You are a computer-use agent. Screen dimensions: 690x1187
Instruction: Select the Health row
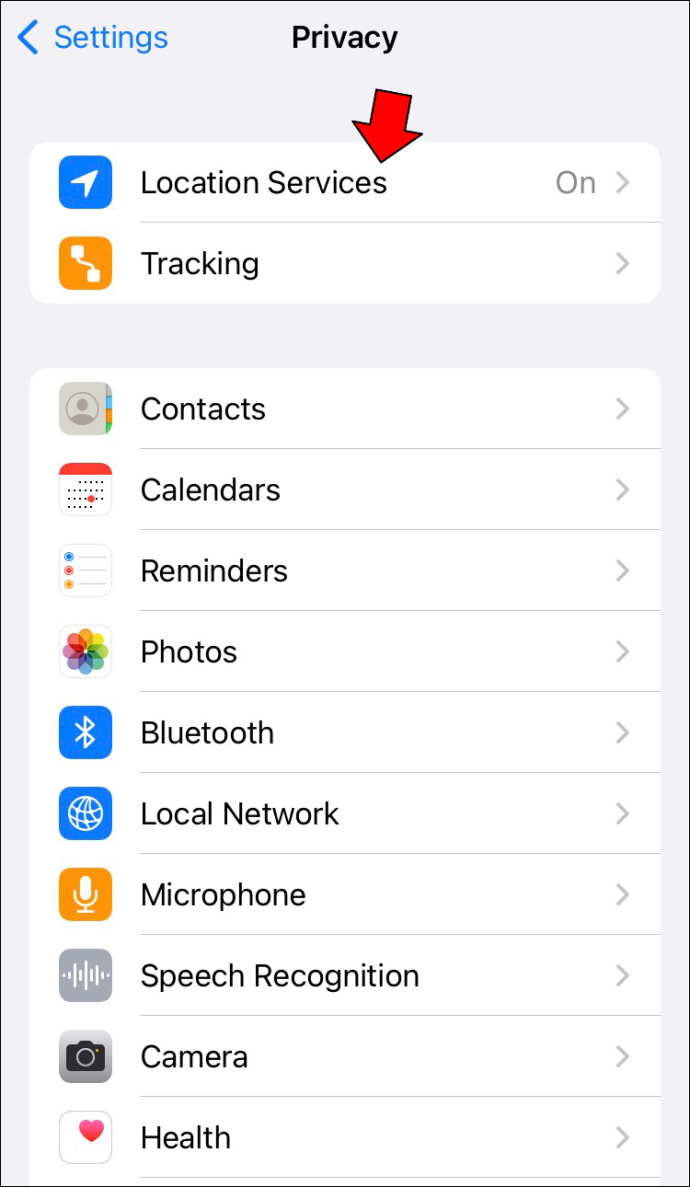[345, 1138]
